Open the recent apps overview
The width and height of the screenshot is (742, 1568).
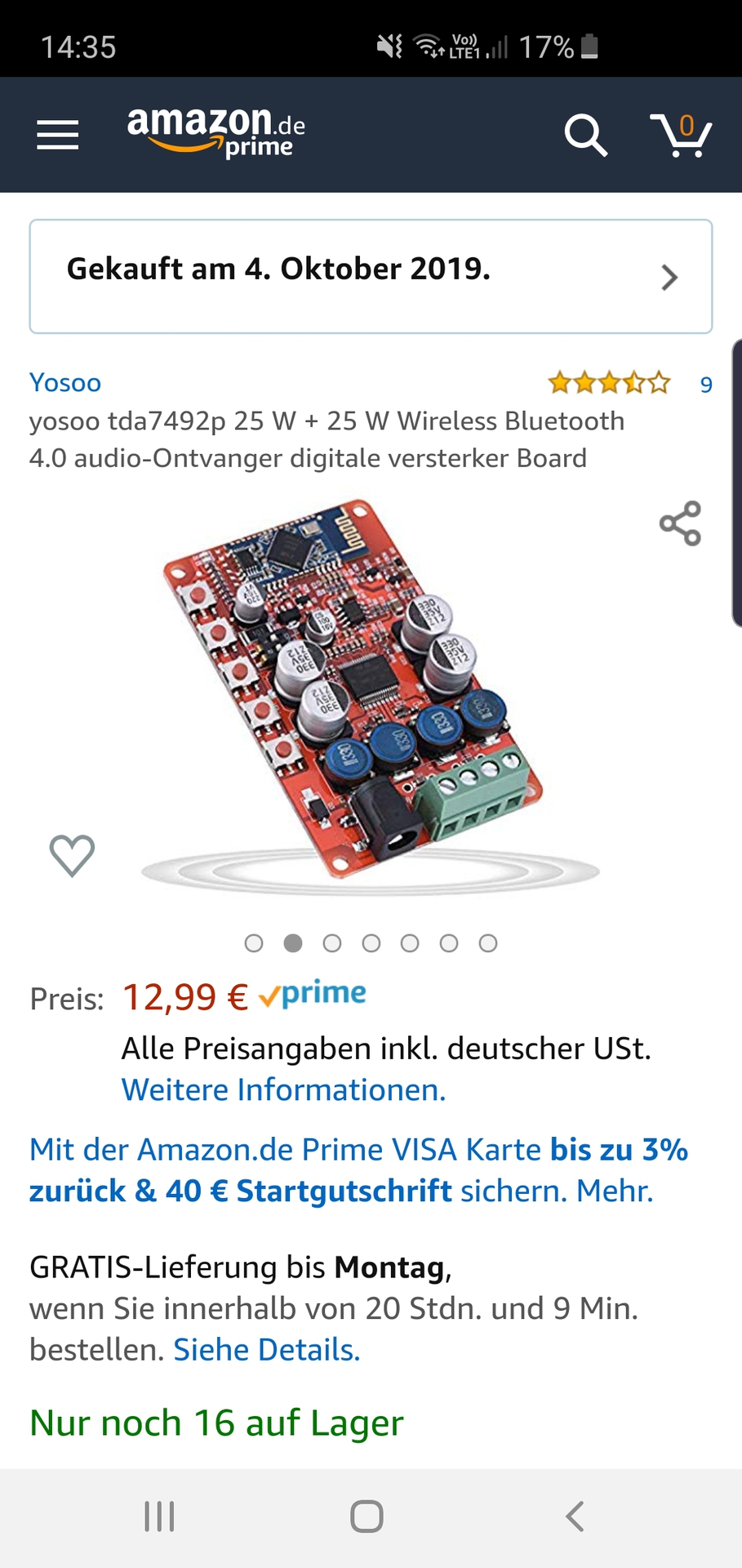coord(159,1517)
